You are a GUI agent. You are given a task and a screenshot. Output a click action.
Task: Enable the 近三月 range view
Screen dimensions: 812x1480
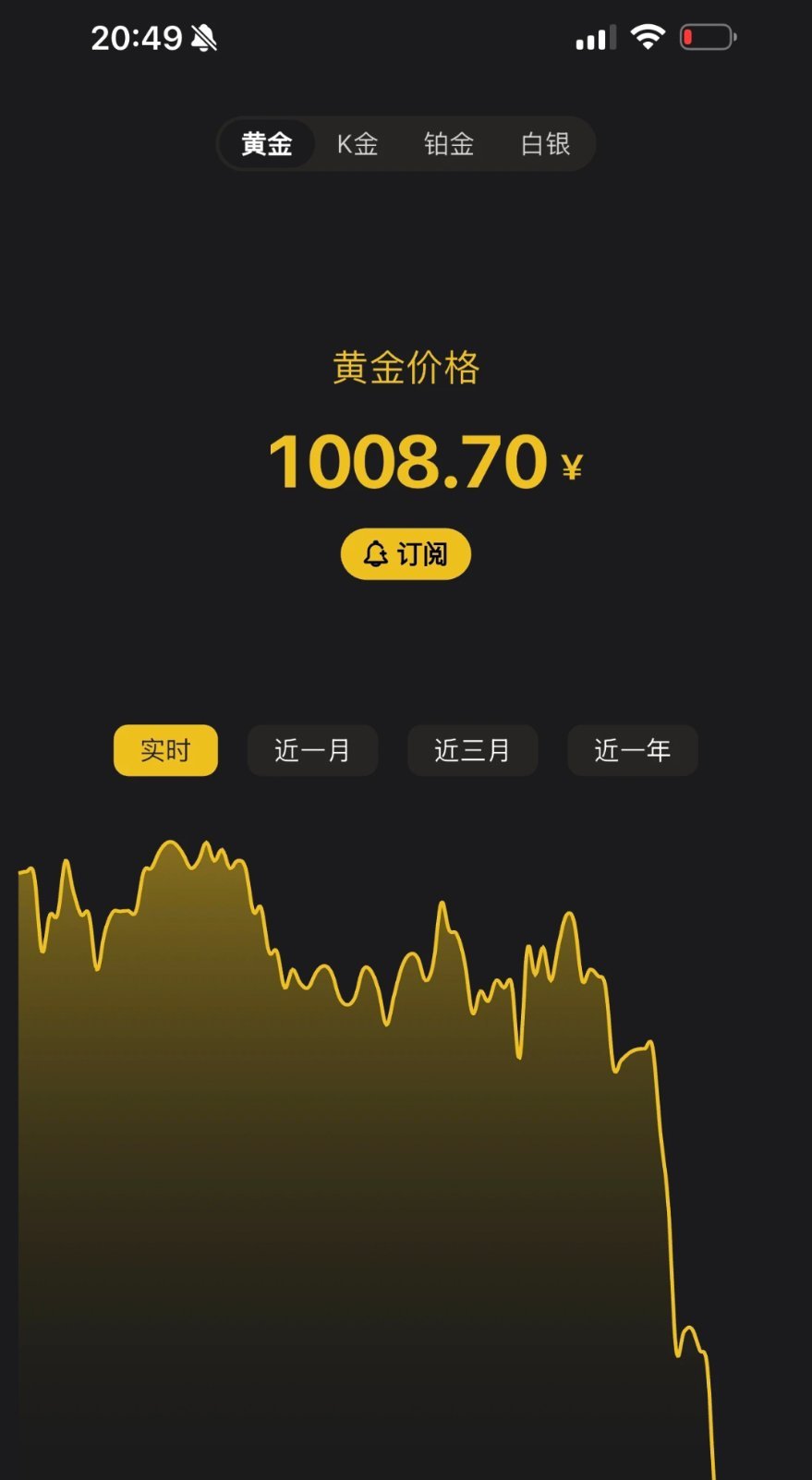472,750
